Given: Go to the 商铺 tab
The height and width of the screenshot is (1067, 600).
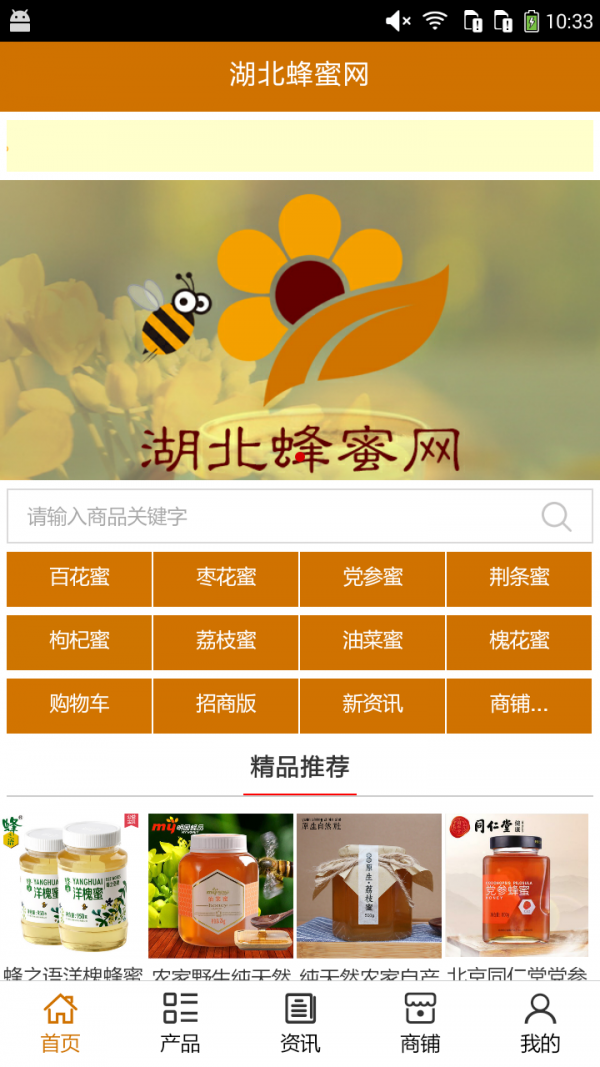Looking at the screenshot, I should (420, 1023).
